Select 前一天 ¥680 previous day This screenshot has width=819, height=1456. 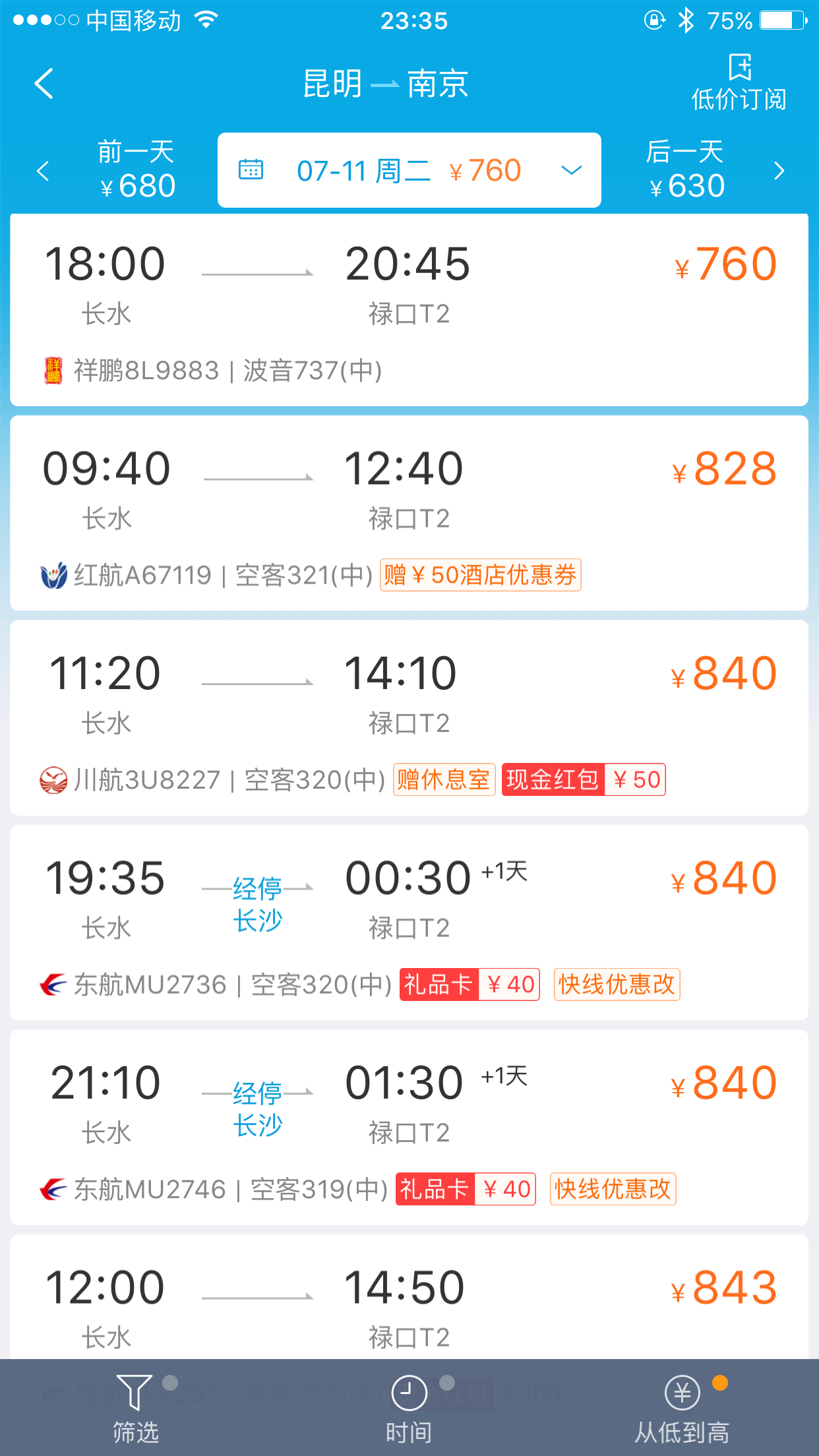pyautogui.click(x=109, y=170)
